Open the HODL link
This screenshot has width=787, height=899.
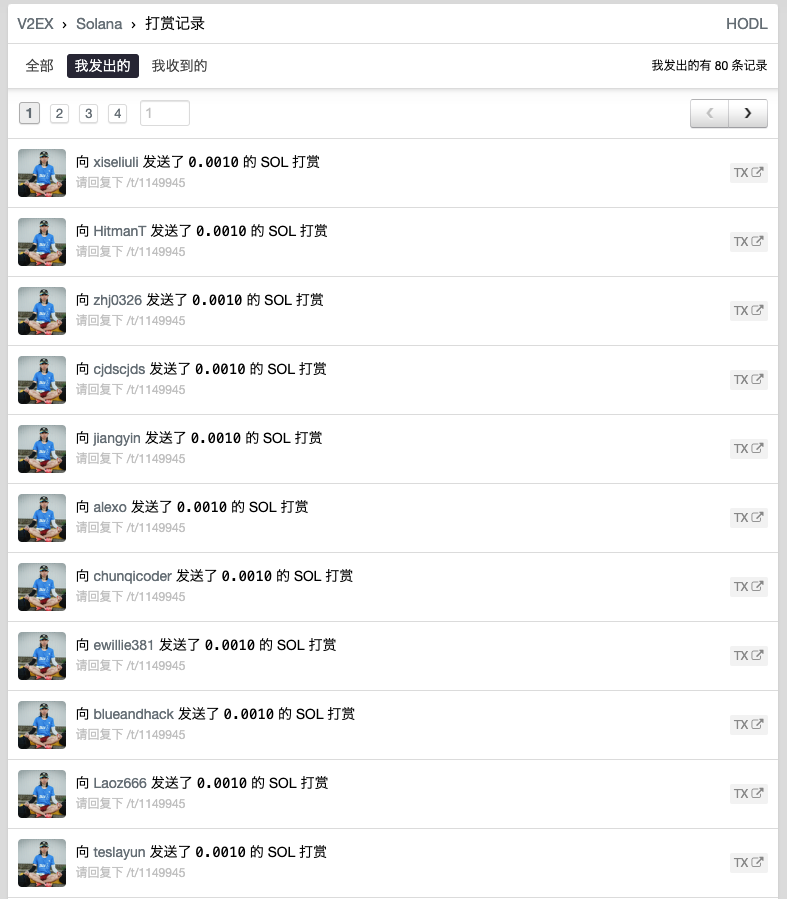click(746, 23)
